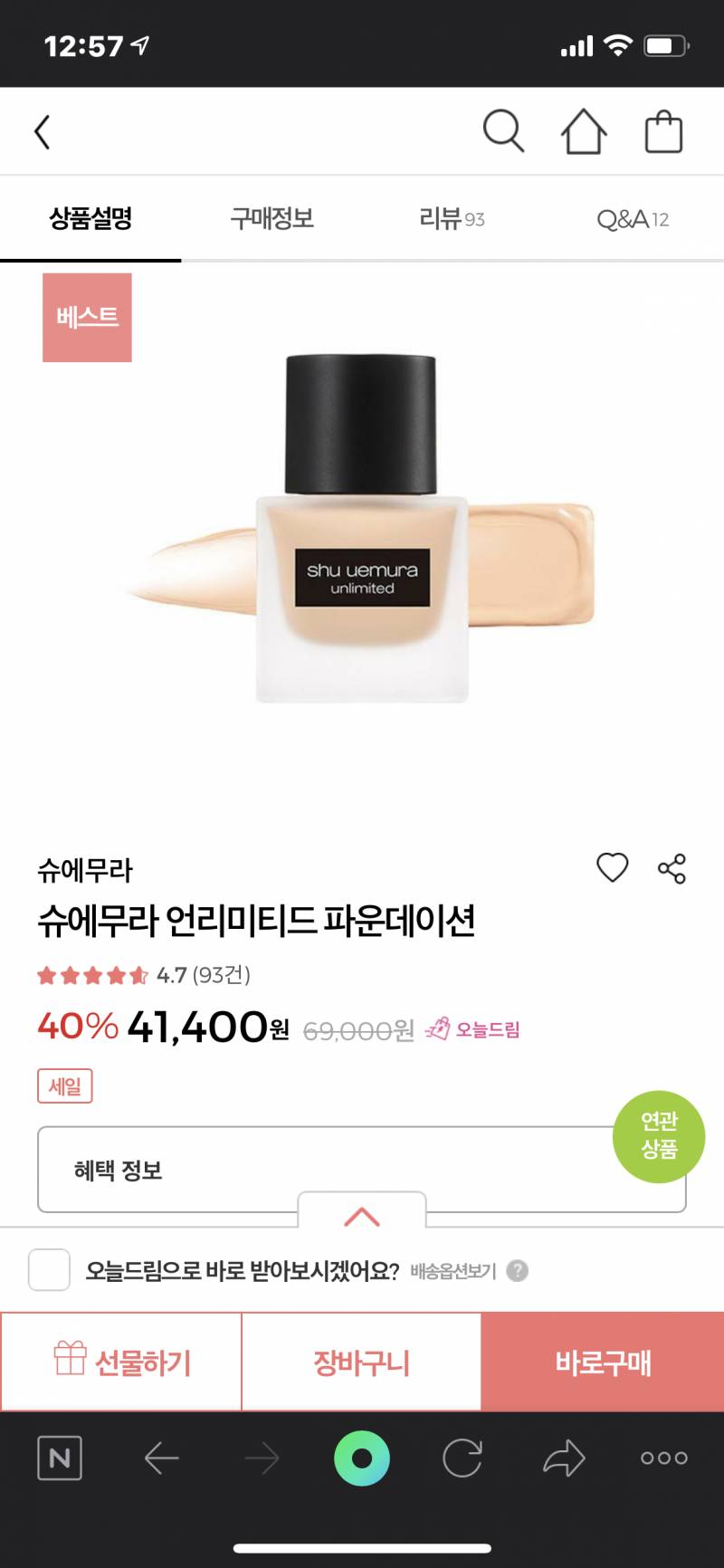
Task: Open the shopping bag icon
Action: [662, 130]
